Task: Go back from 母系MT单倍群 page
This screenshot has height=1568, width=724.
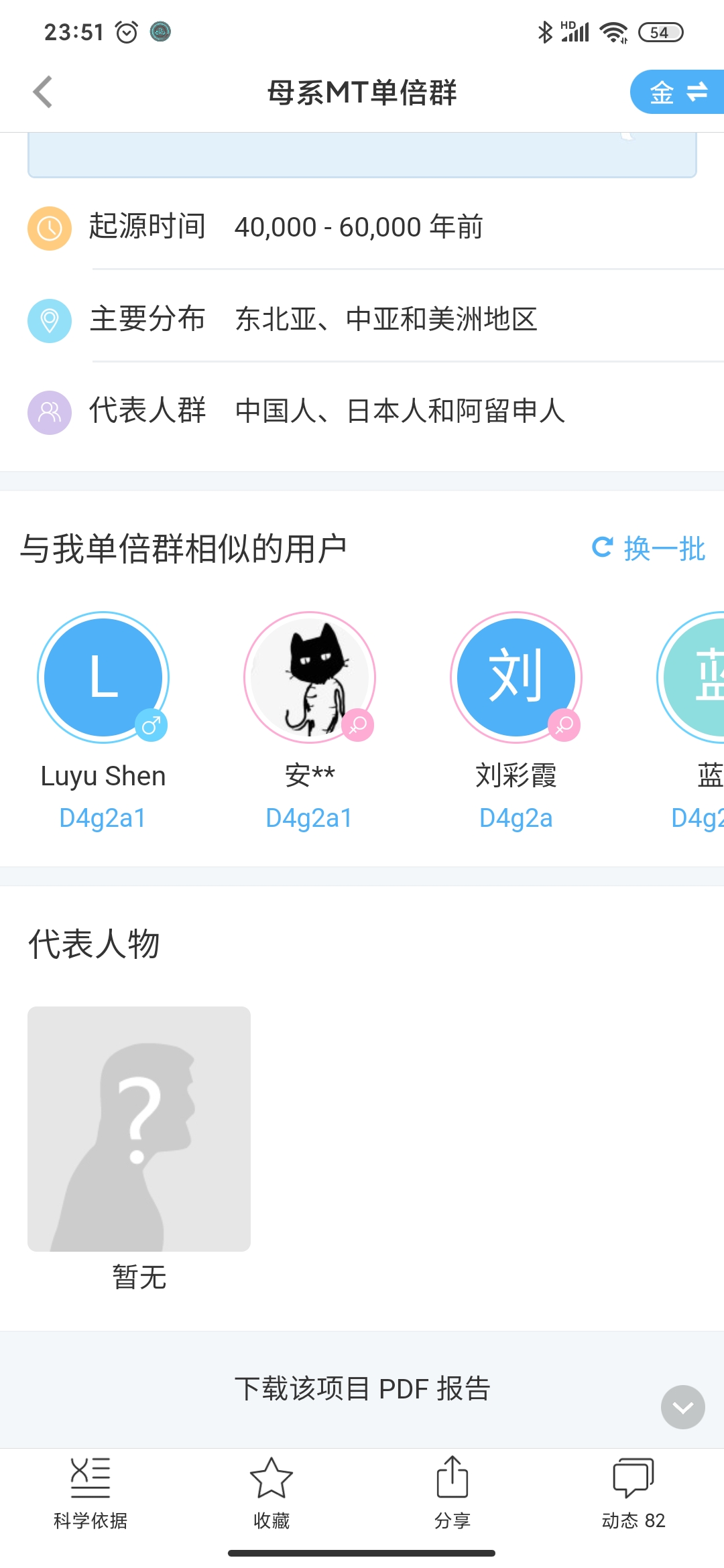Action: (x=43, y=92)
